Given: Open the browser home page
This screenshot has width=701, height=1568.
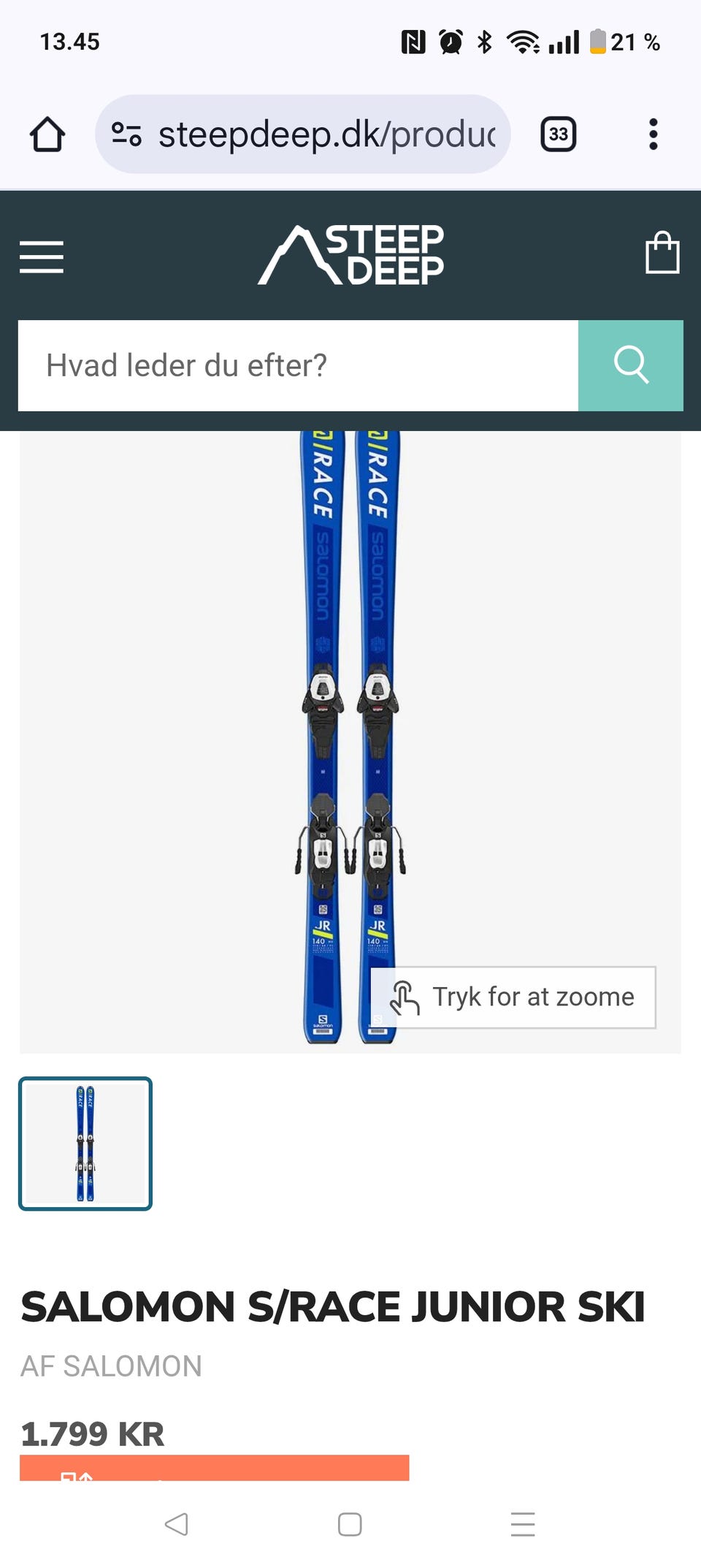Looking at the screenshot, I should (47, 134).
